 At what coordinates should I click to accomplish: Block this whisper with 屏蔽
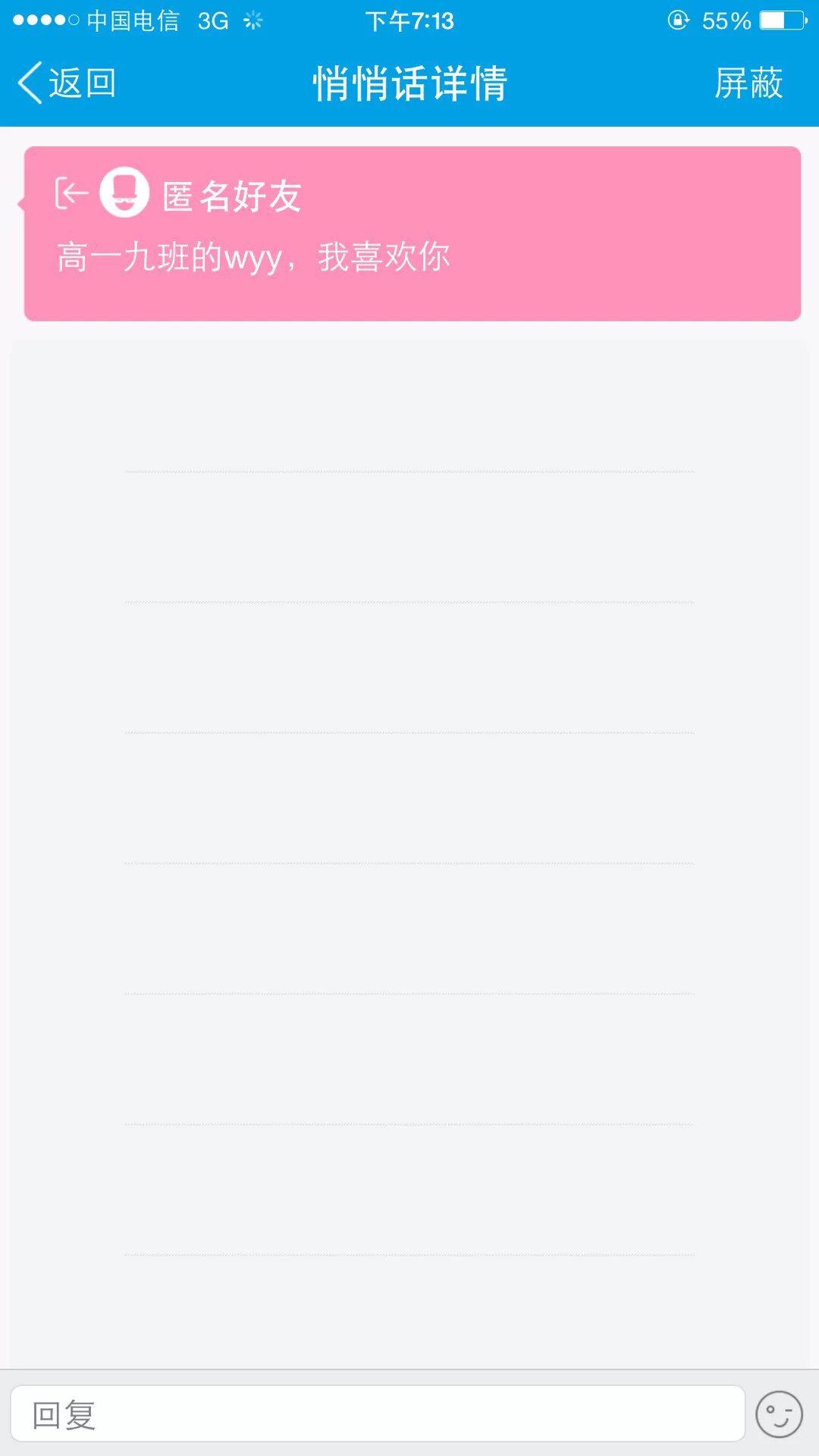(x=748, y=83)
